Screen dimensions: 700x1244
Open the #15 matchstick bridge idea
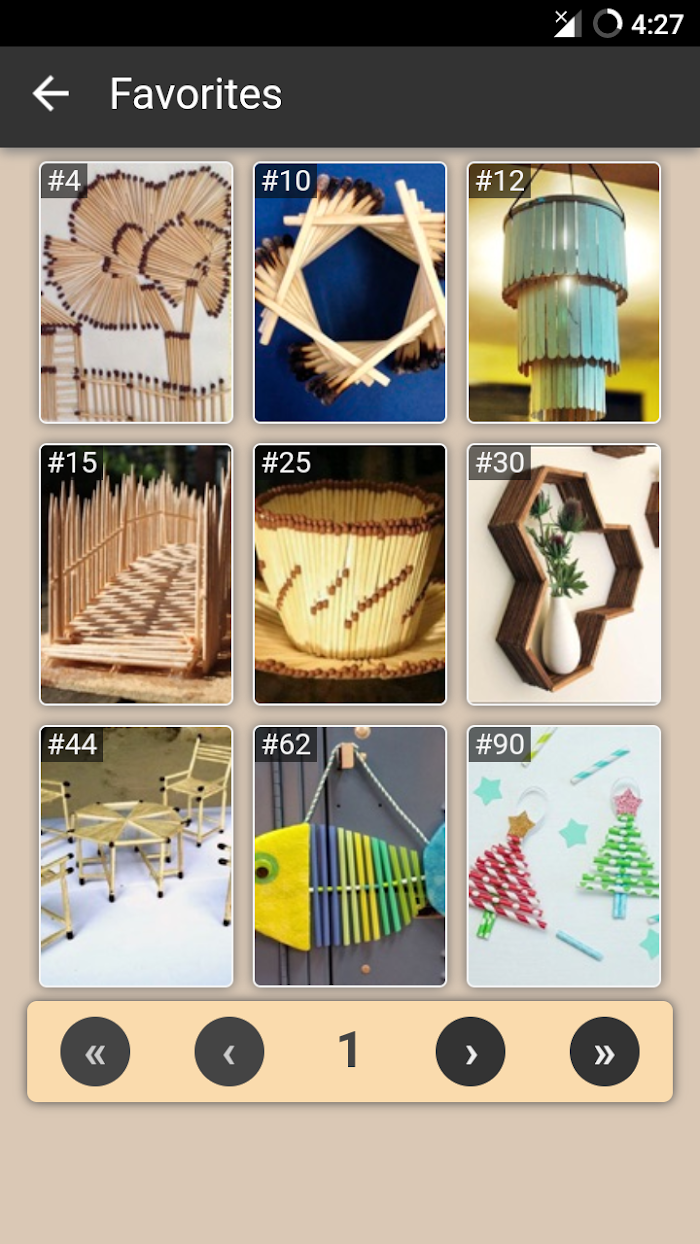[x=136, y=574]
